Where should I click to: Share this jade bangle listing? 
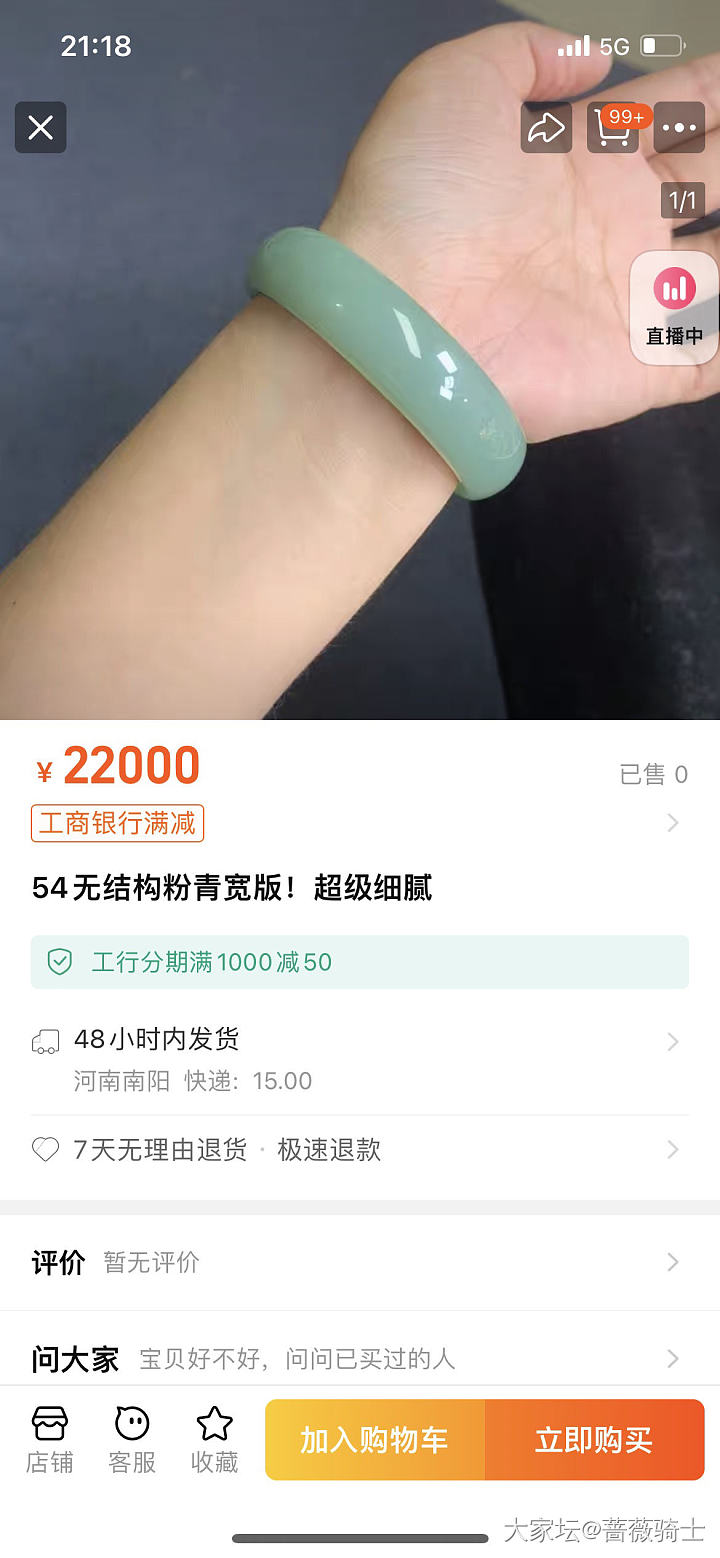[x=546, y=128]
